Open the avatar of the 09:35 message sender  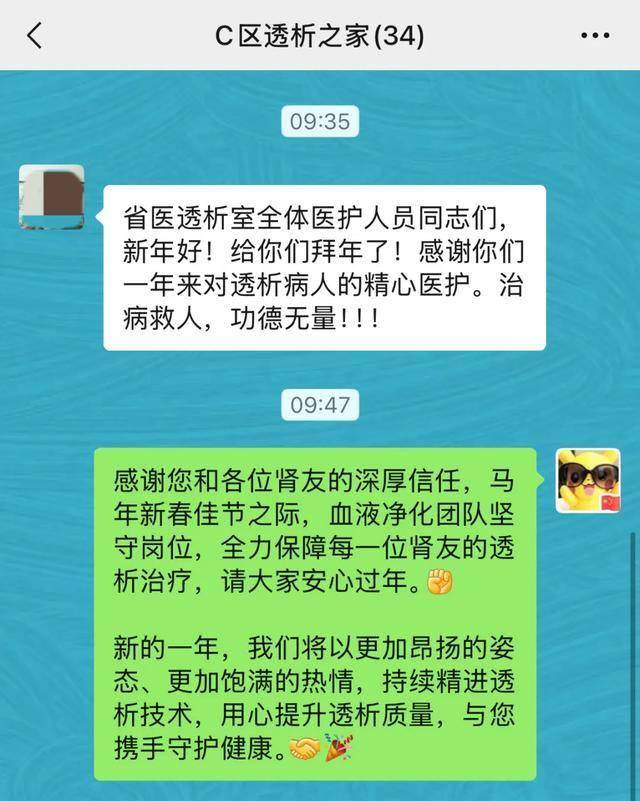pyautogui.click(x=52, y=197)
